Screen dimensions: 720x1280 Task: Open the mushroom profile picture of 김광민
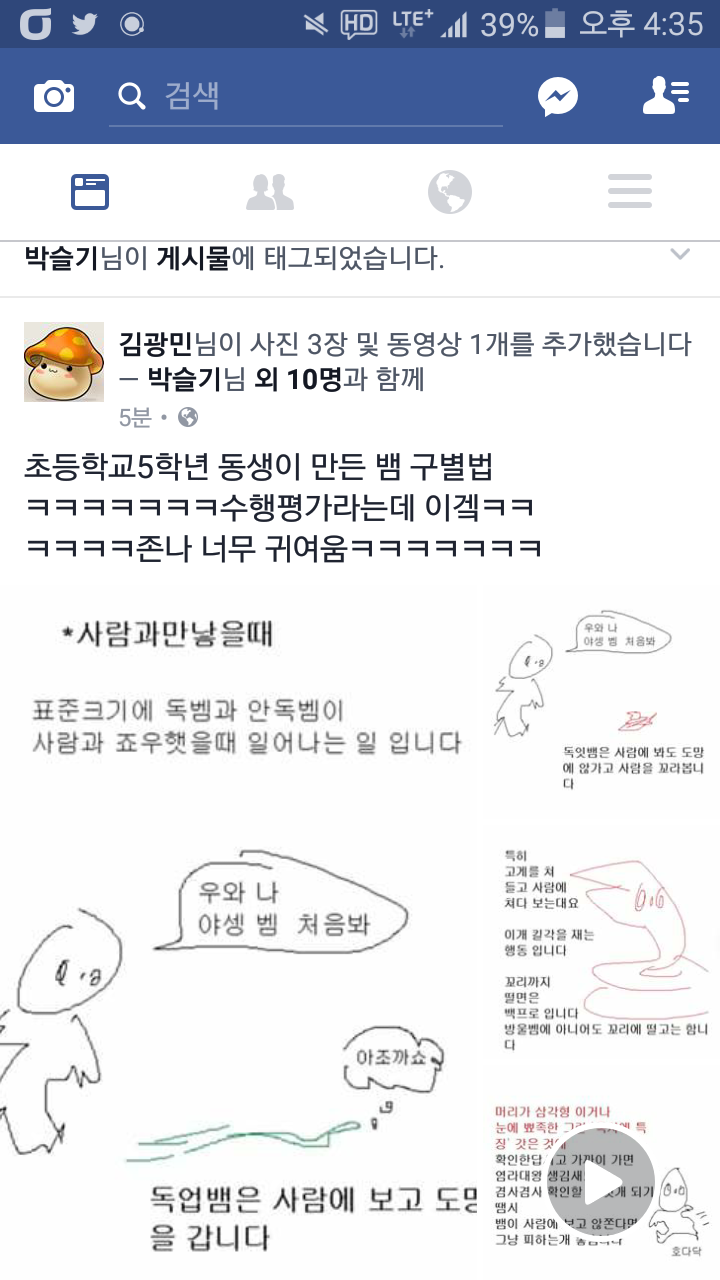pos(64,362)
